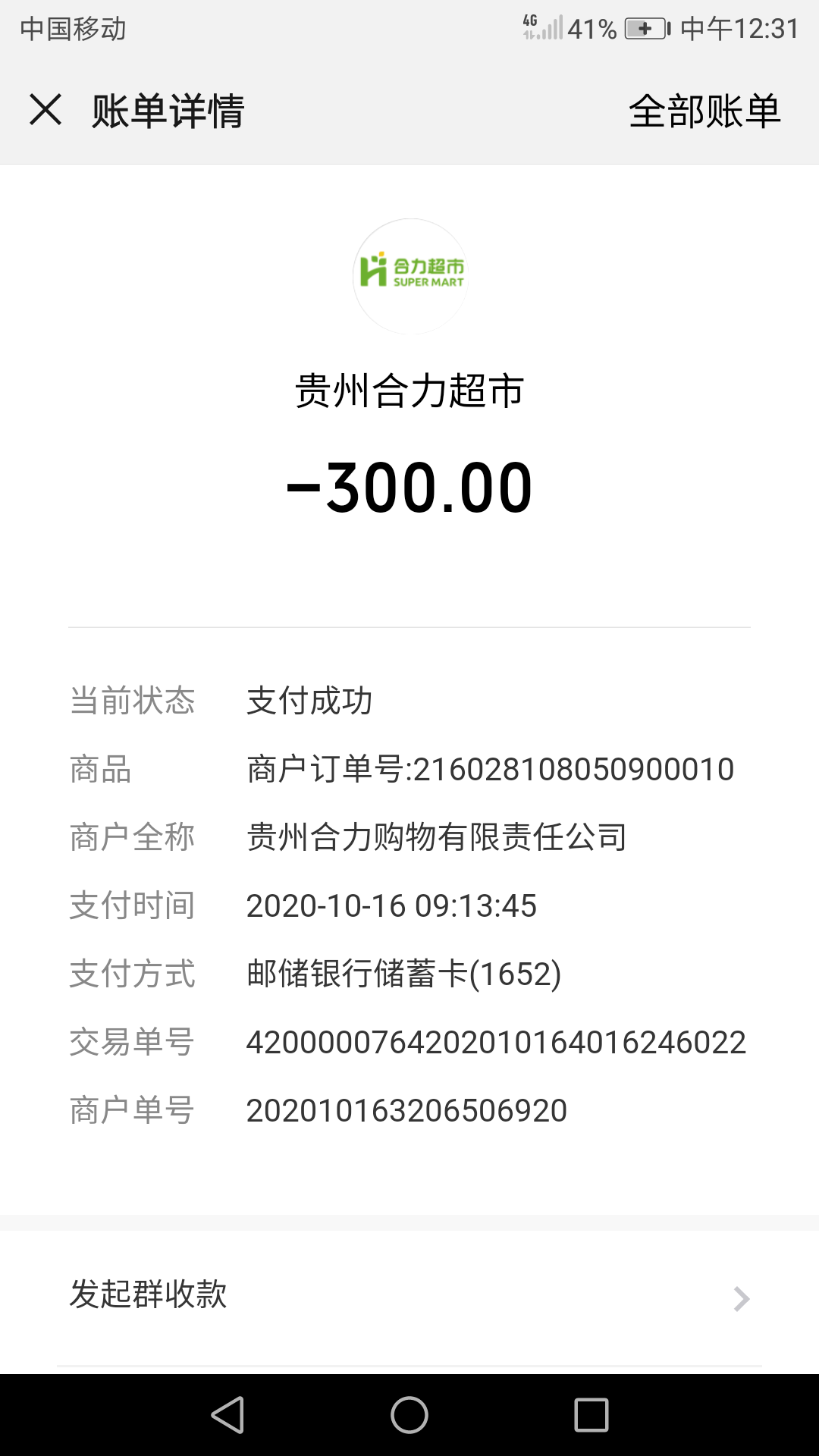The width and height of the screenshot is (819, 1456).
Task: Open 贵州合力超市 merchant logo
Action: (x=410, y=276)
